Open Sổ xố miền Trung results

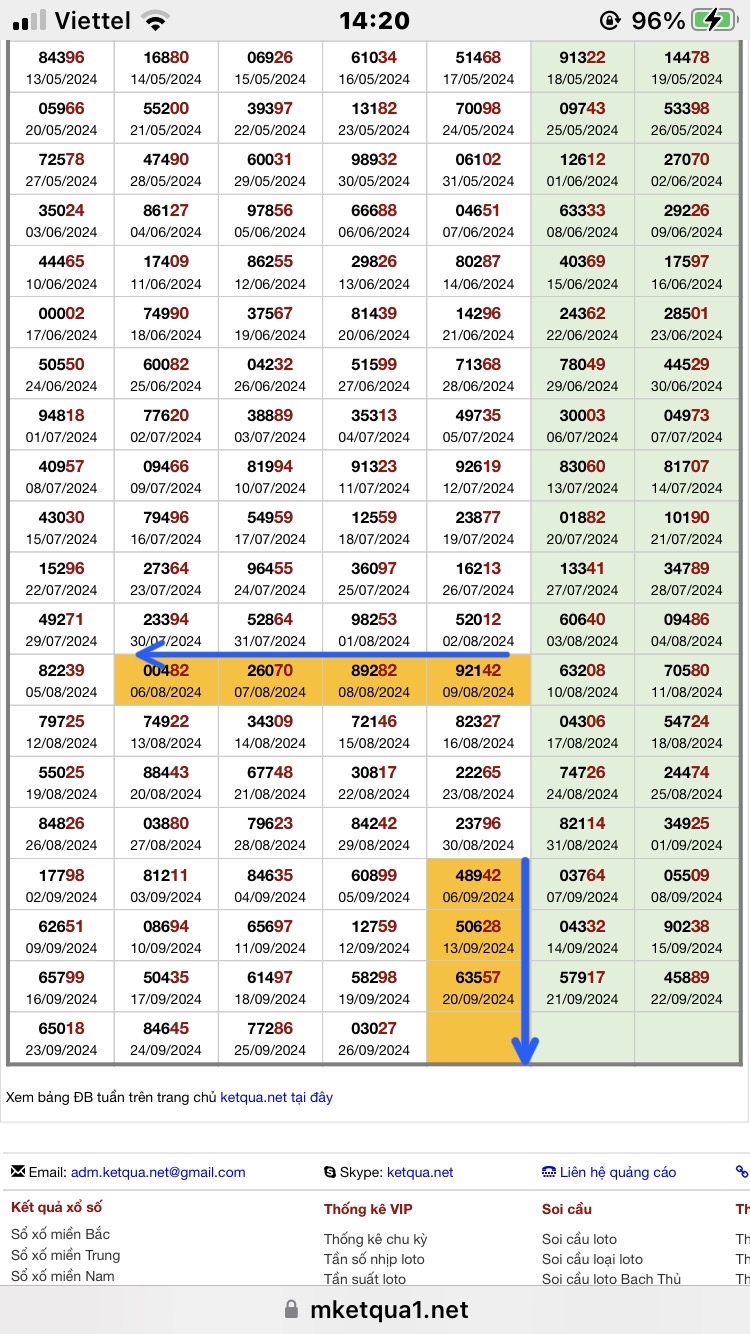pyautogui.click(x=65, y=1255)
